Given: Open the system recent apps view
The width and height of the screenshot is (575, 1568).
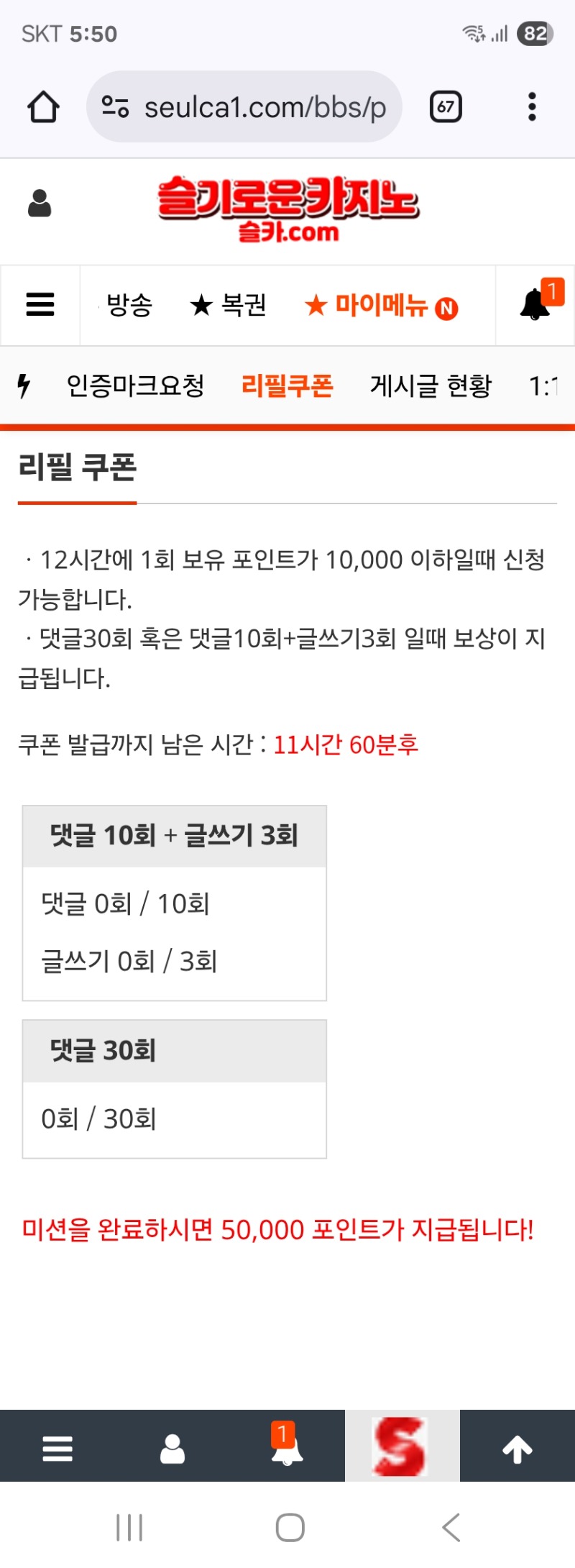Looking at the screenshot, I should [129, 1528].
